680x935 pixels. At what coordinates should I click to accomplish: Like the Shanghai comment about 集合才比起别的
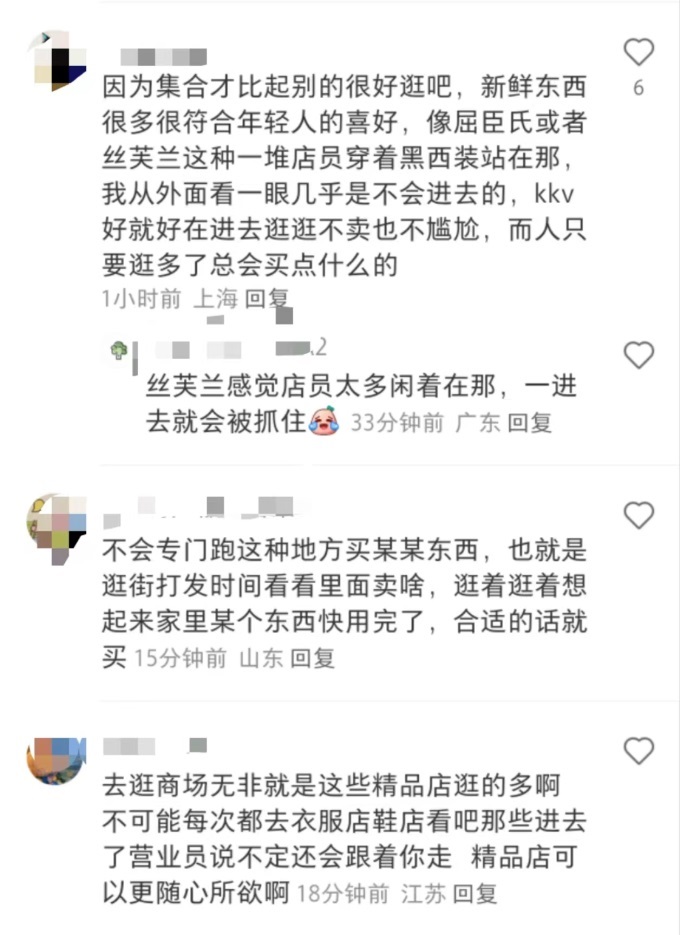pyautogui.click(x=638, y=52)
